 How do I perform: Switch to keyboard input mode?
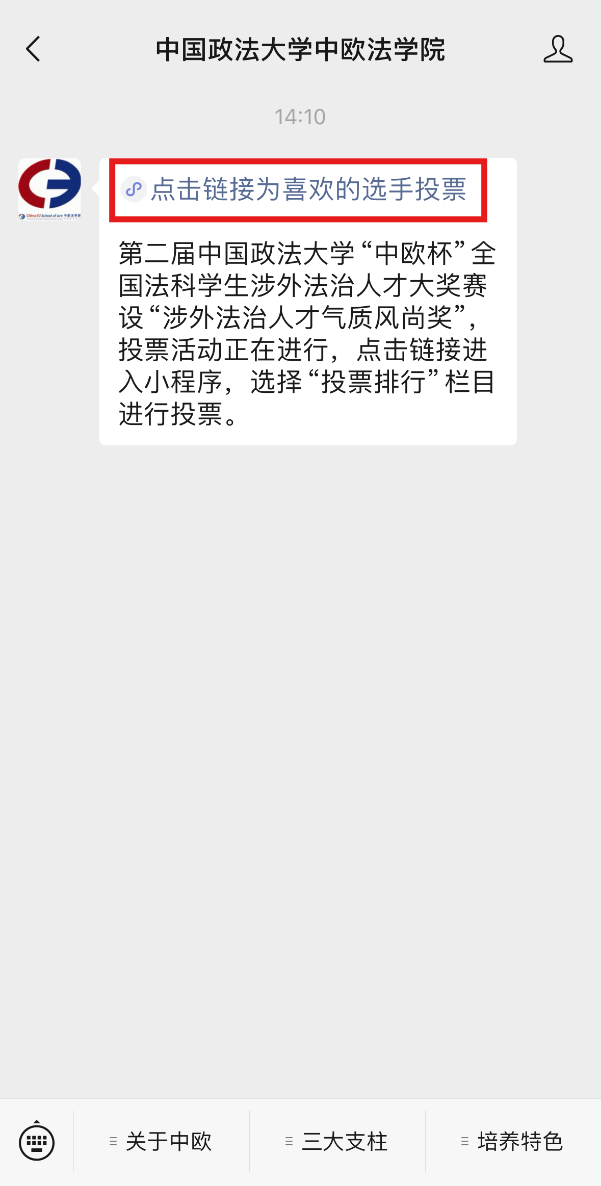(37, 1141)
